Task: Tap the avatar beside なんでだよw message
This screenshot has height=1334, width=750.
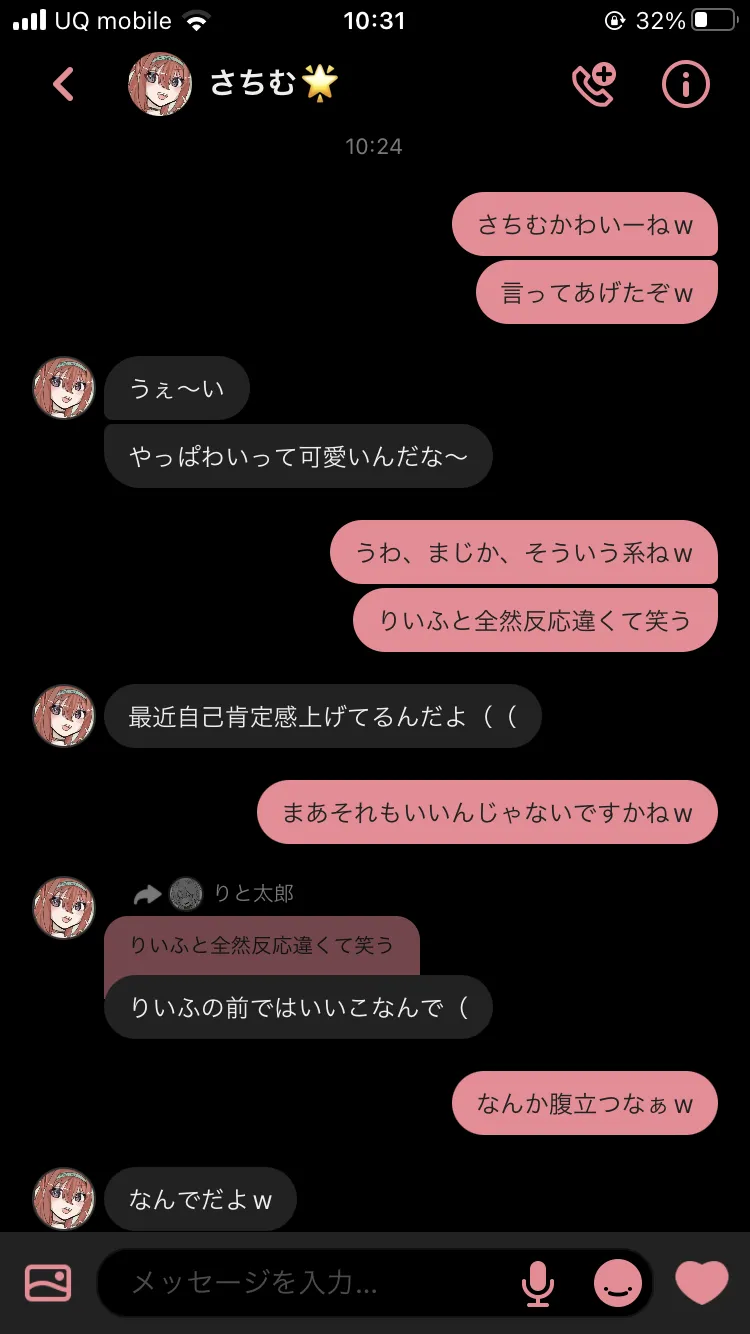Action: 64,1198
